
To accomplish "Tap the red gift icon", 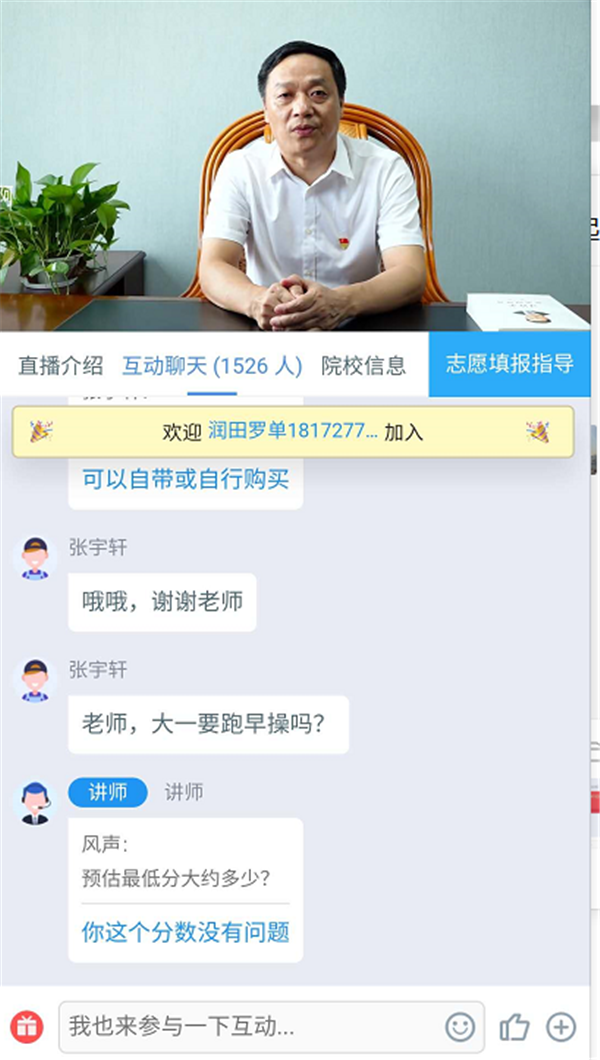I will (x=26, y=1026).
